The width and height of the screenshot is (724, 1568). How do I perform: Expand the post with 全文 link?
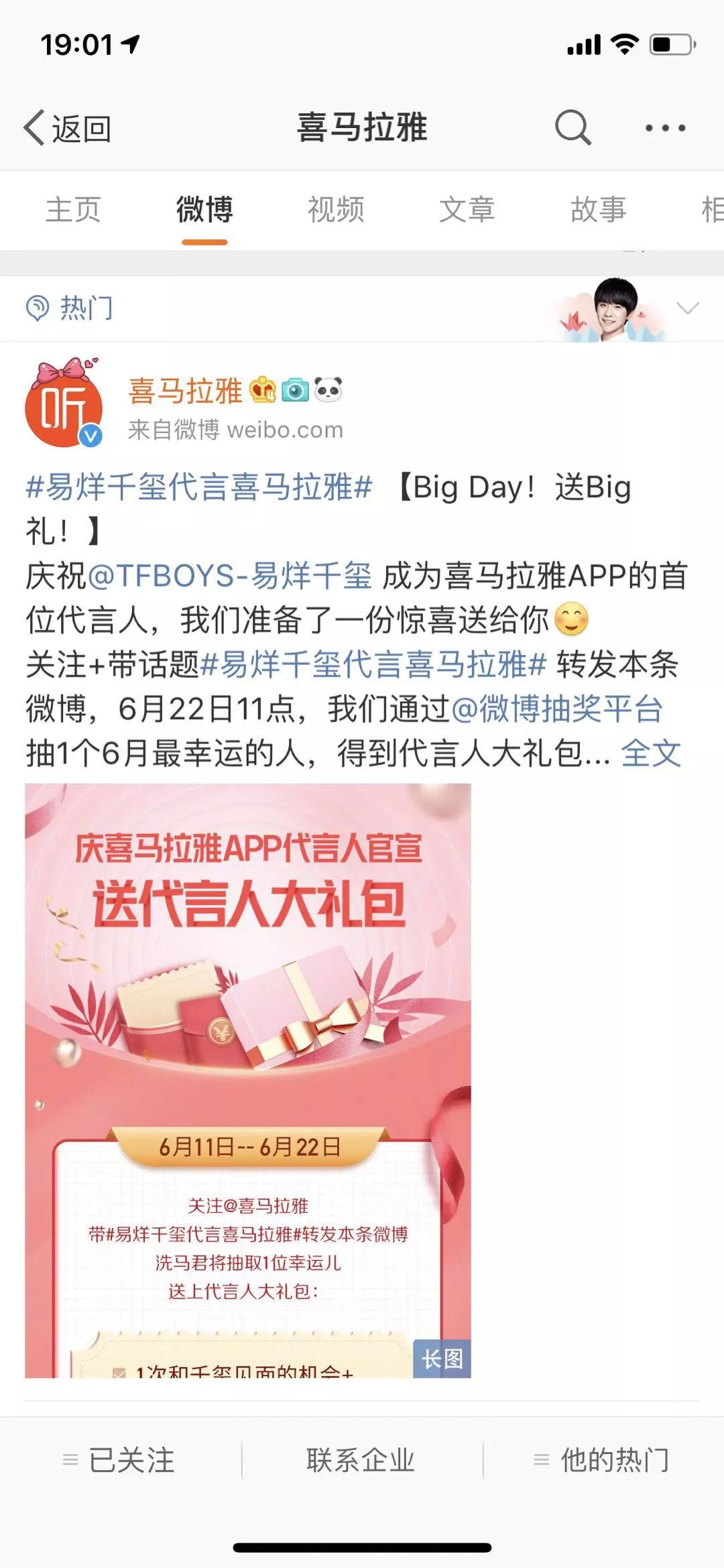point(650,753)
